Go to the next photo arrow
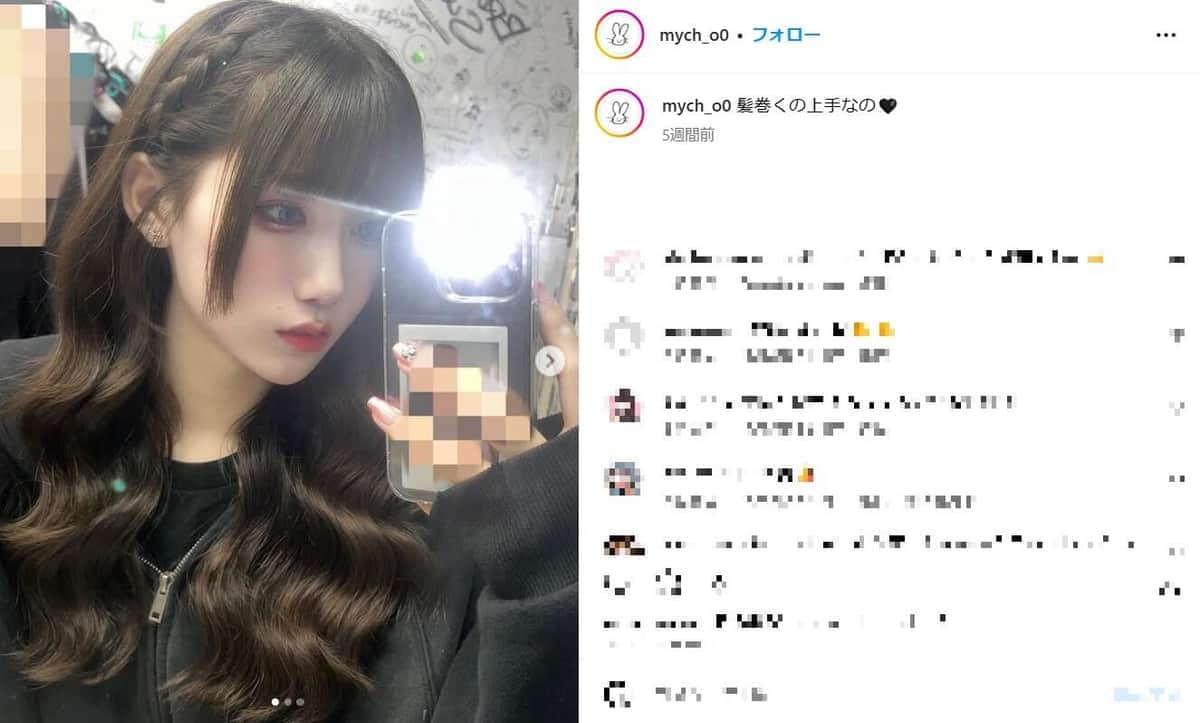 click(549, 361)
